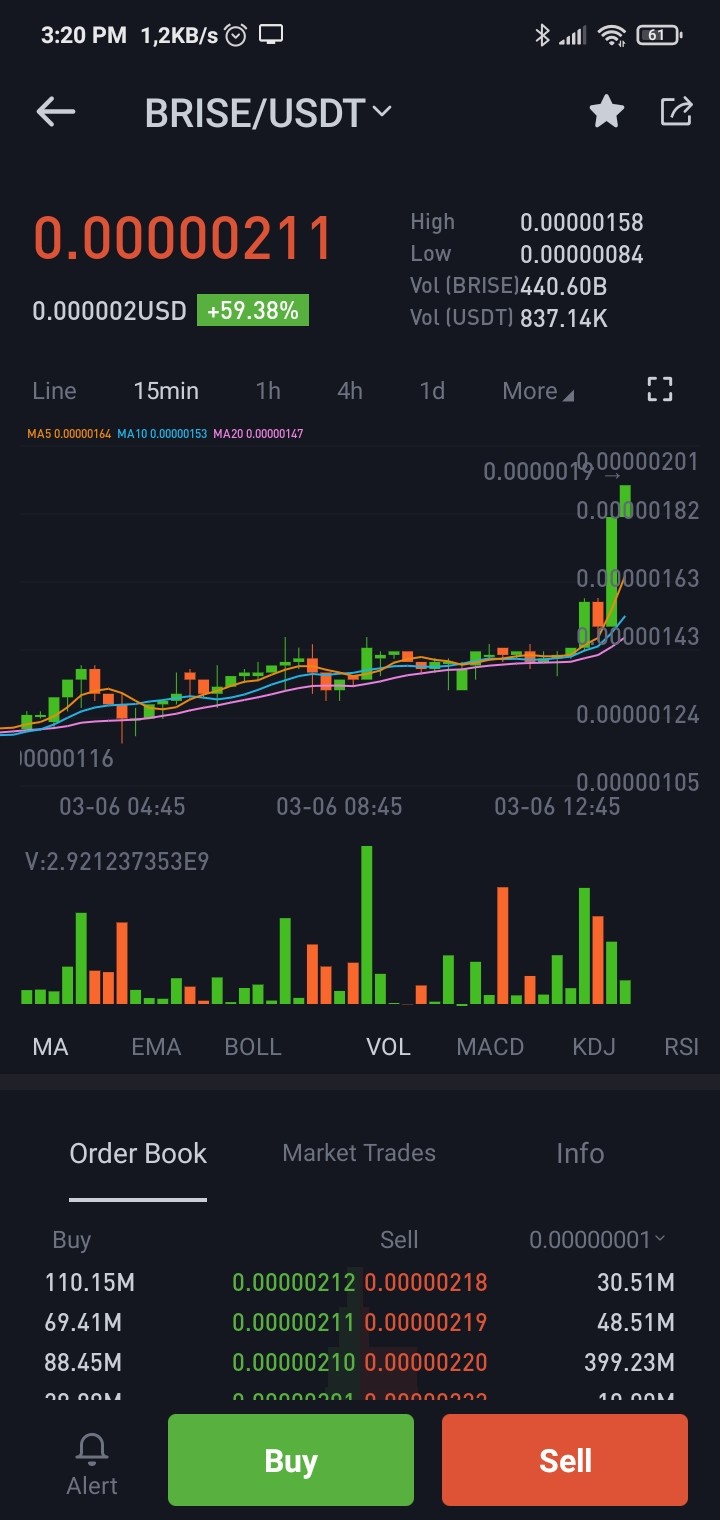Show the KDJ indicator

pyautogui.click(x=594, y=1047)
